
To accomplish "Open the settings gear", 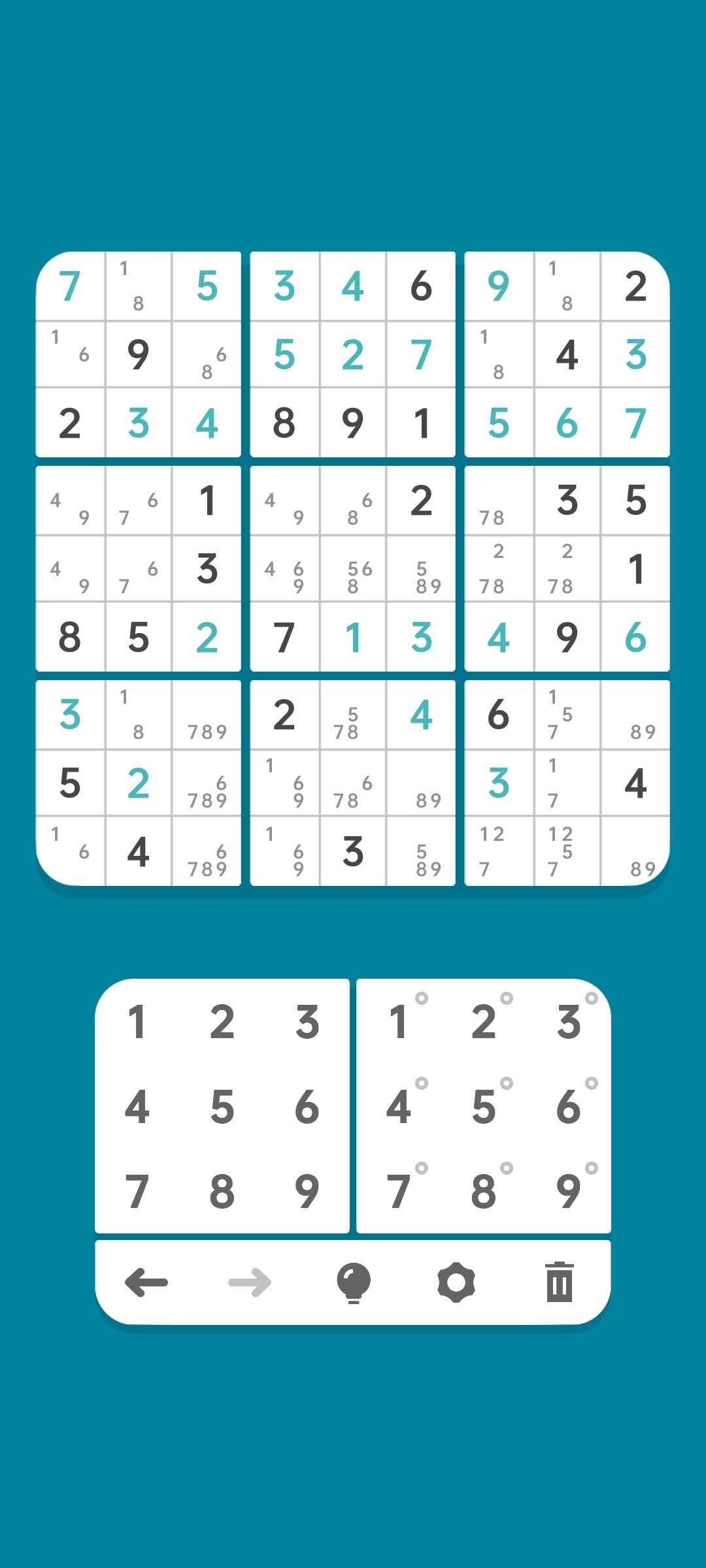I will (x=456, y=1282).
